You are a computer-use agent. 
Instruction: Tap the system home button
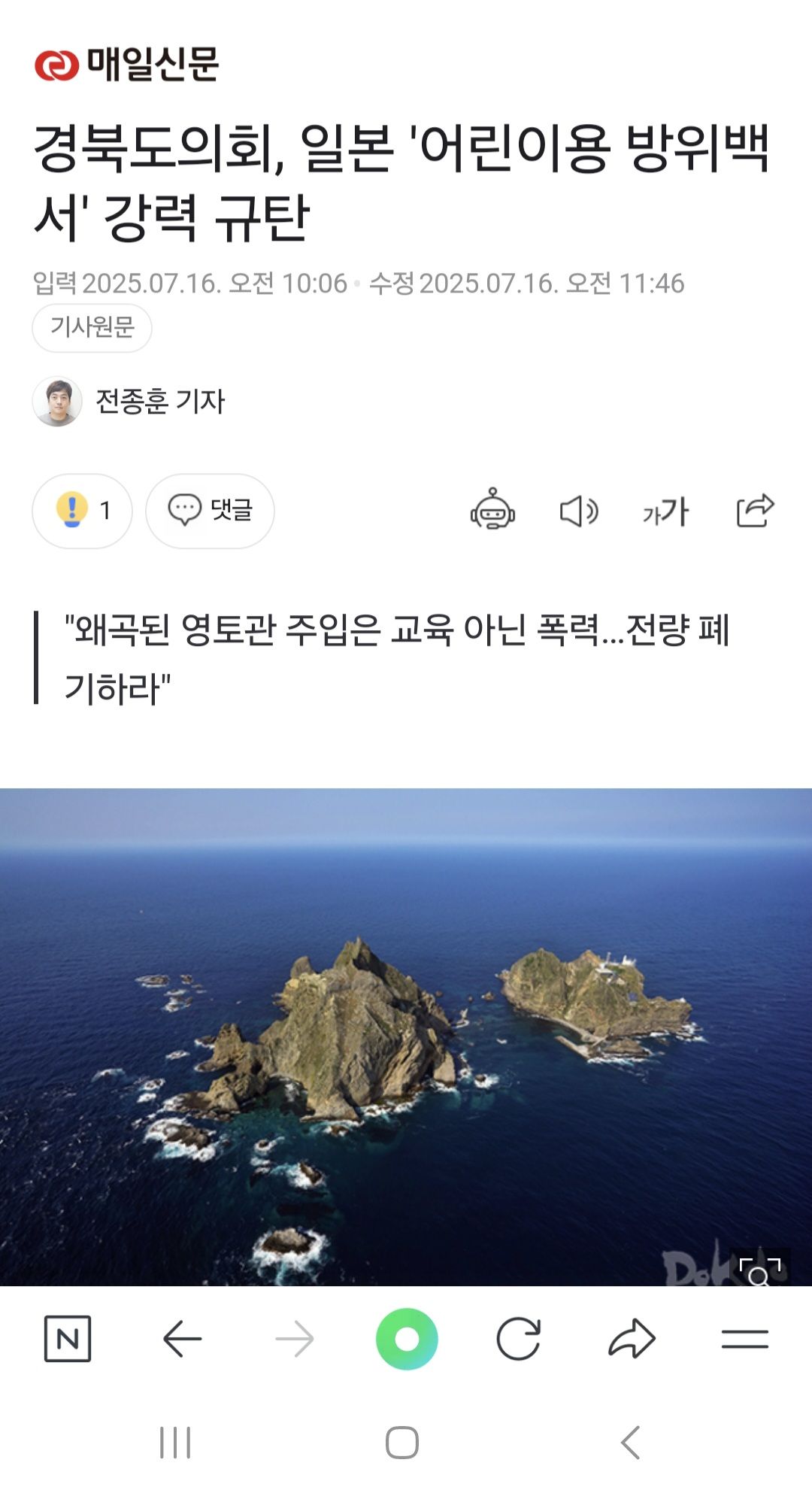pyautogui.click(x=402, y=1443)
